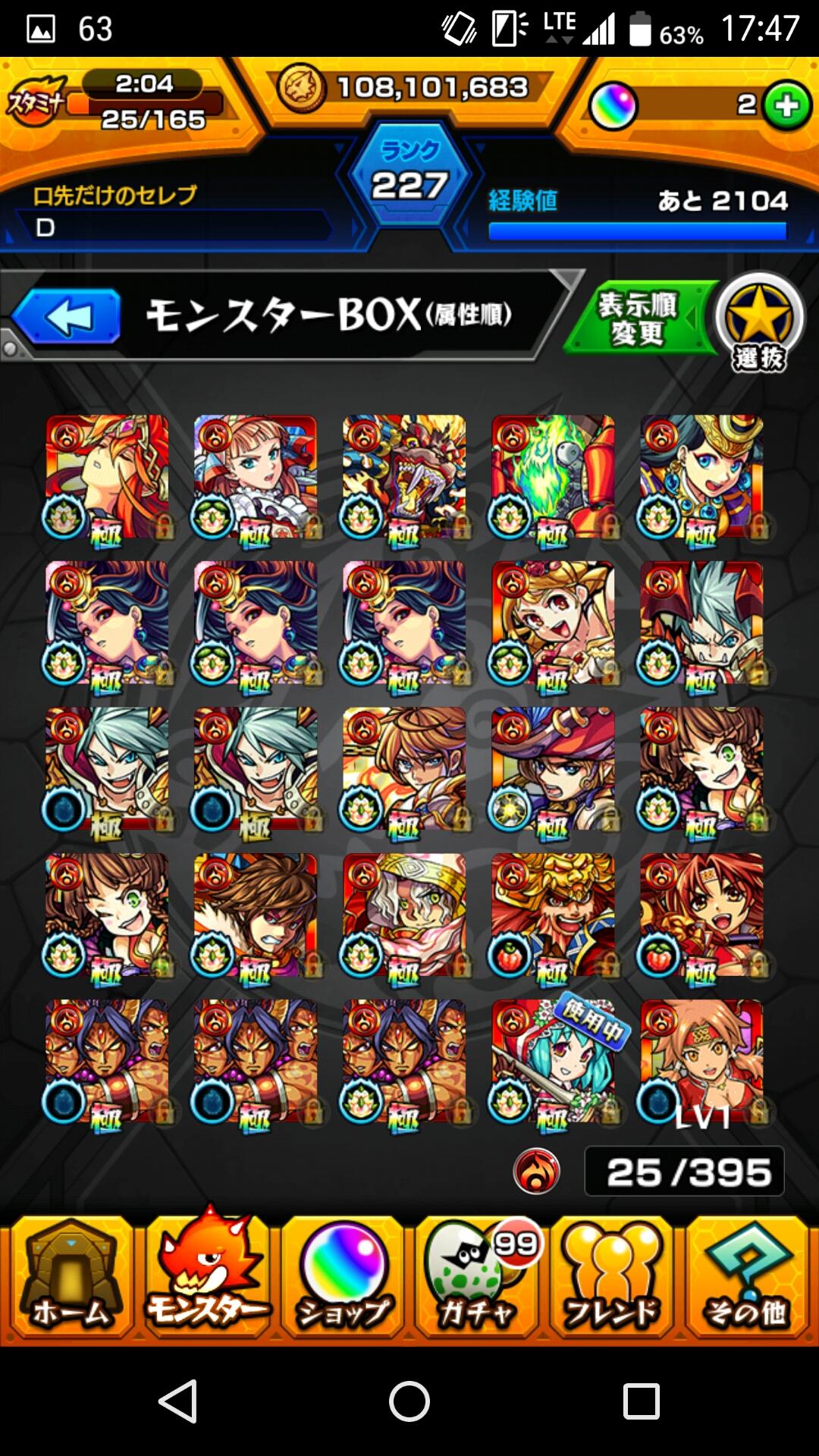
Task: Go to the ガチャ tab
Action: pos(476,1277)
